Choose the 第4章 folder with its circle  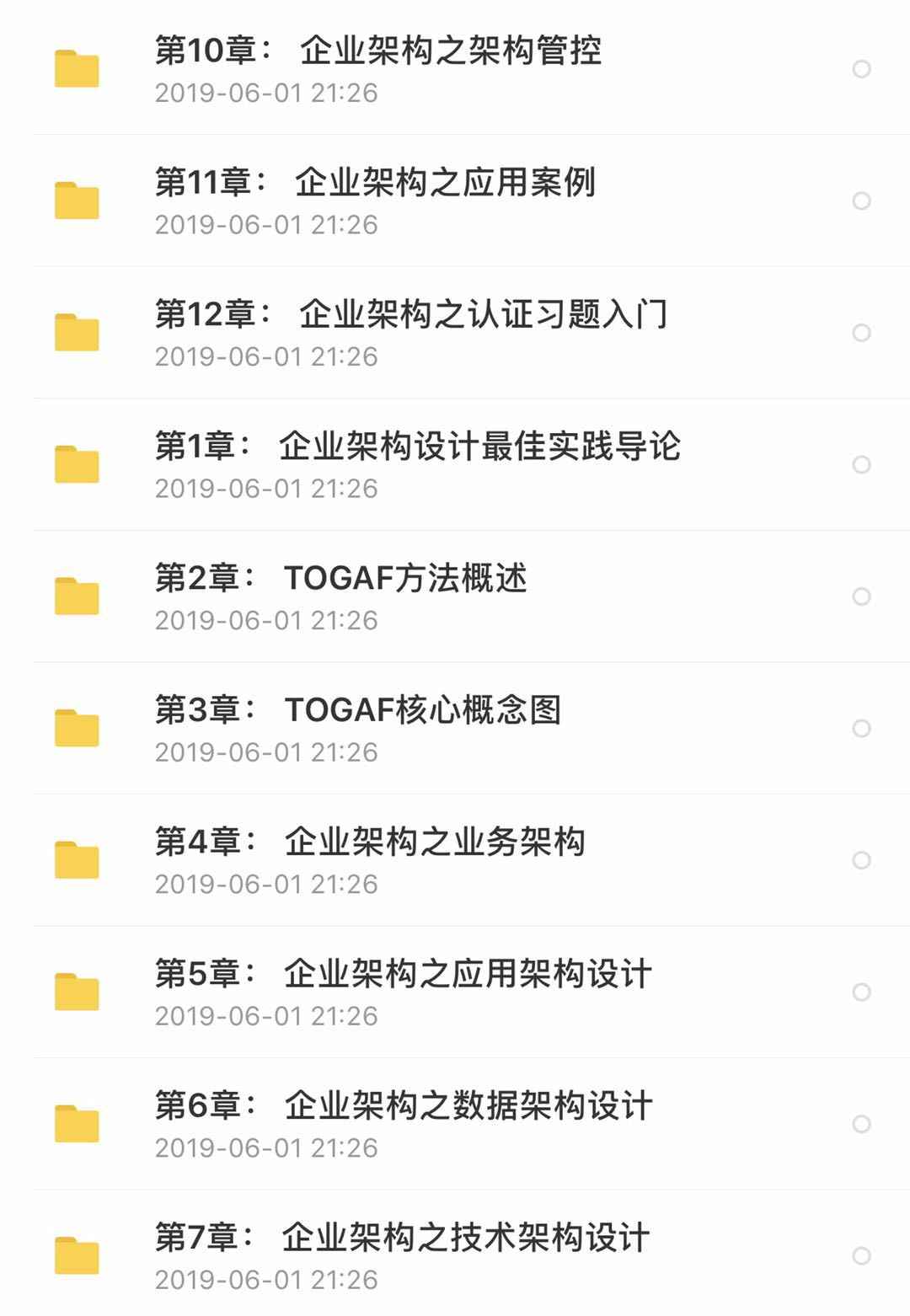point(861,860)
